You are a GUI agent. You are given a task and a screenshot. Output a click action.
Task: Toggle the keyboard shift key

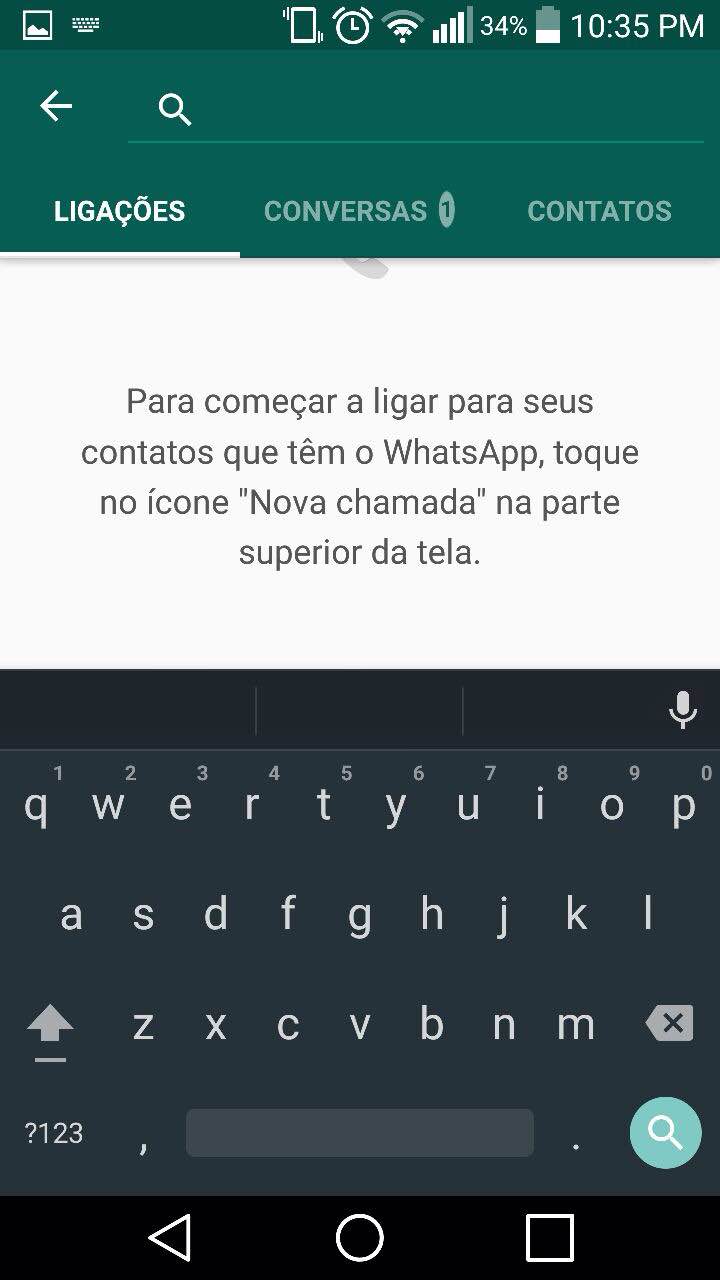point(50,1026)
